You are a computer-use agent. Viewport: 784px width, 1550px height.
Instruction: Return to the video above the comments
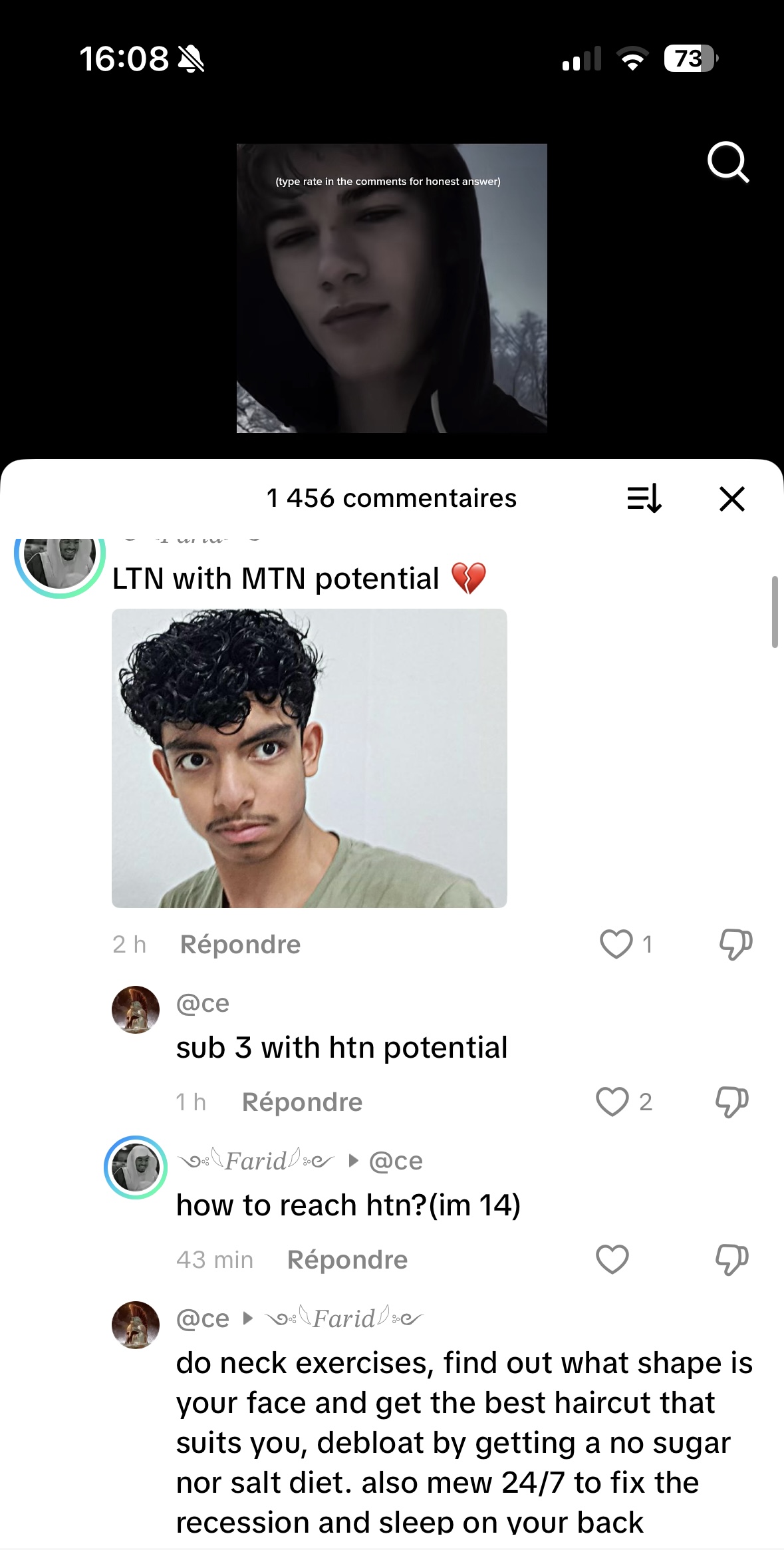click(392, 288)
